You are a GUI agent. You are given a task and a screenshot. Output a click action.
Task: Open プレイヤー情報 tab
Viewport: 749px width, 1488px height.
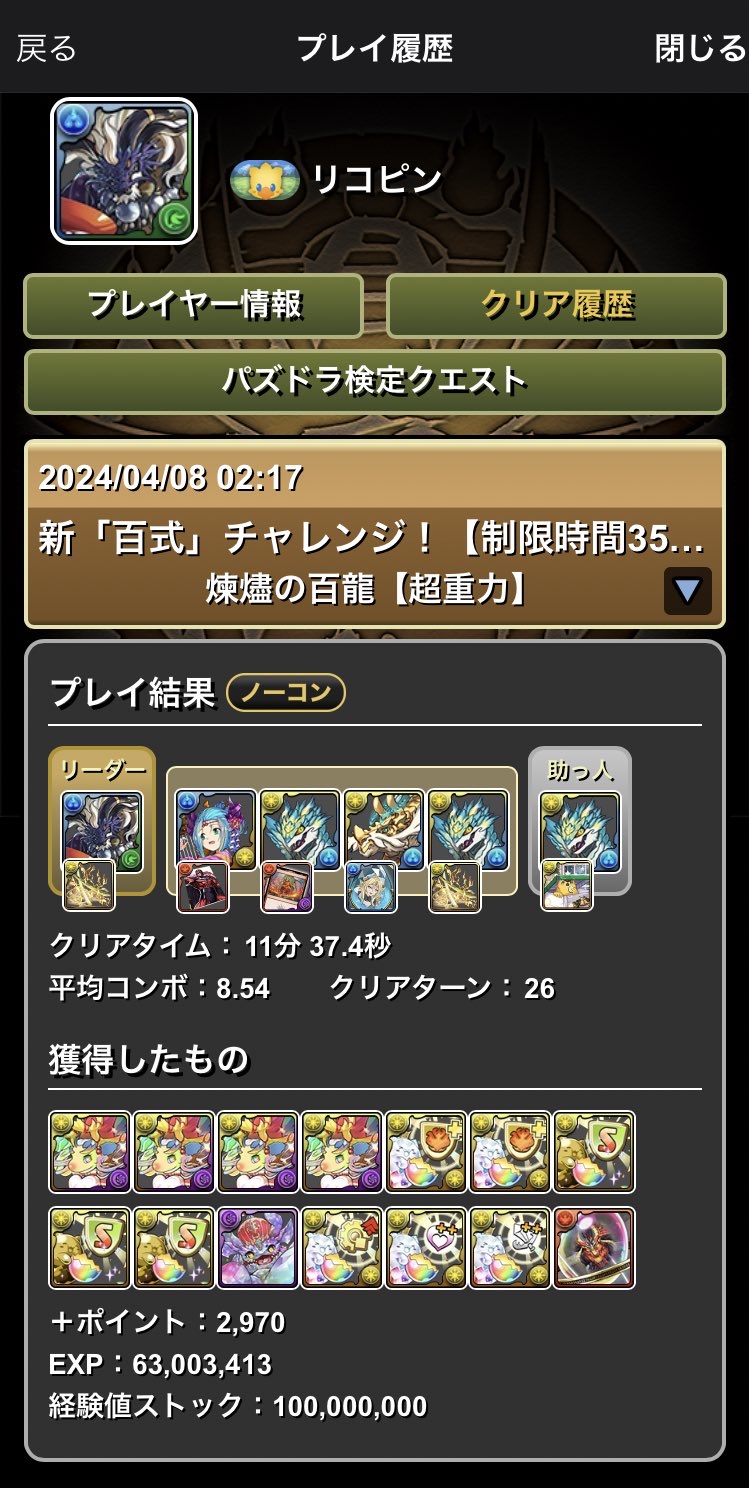coord(194,305)
